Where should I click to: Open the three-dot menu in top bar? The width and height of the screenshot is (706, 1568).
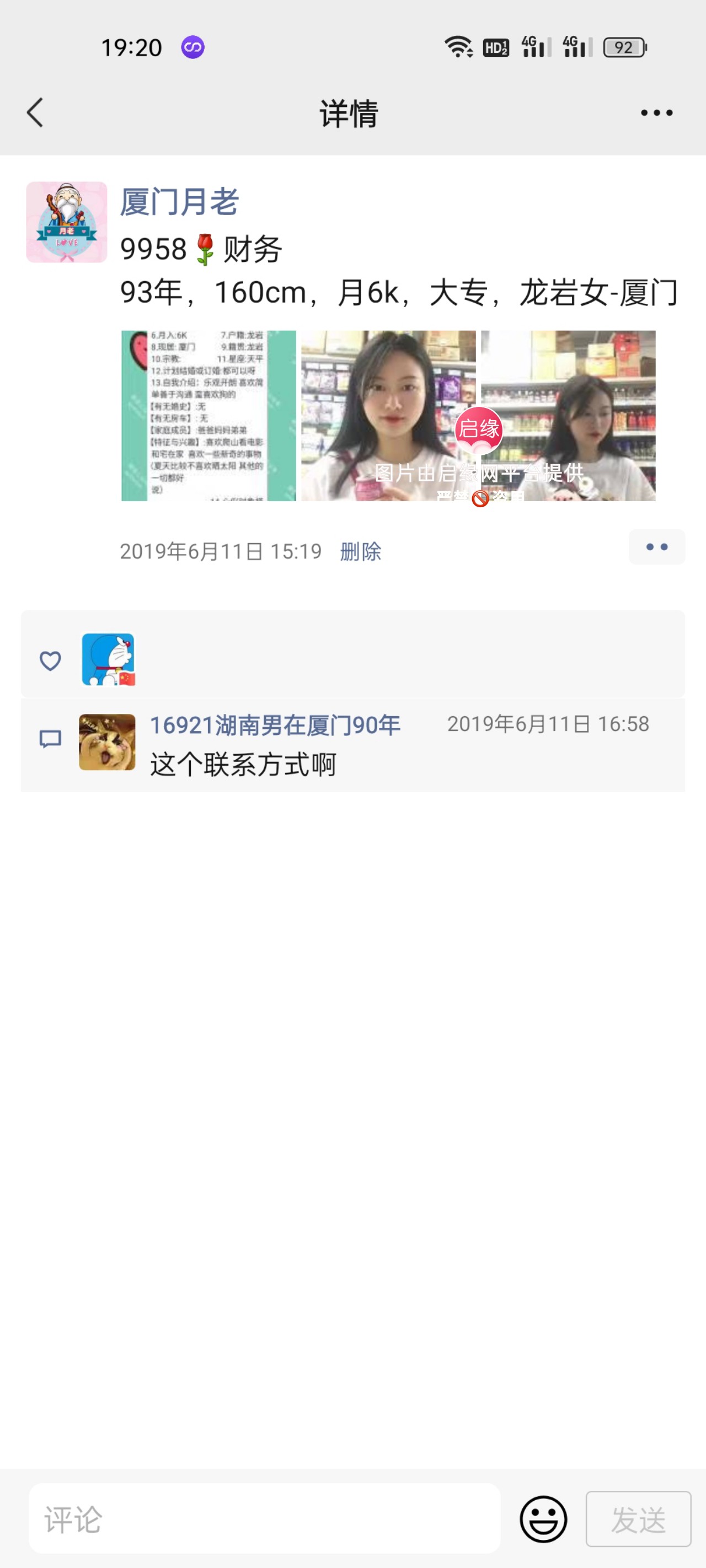pyautogui.click(x=656, y=112)
